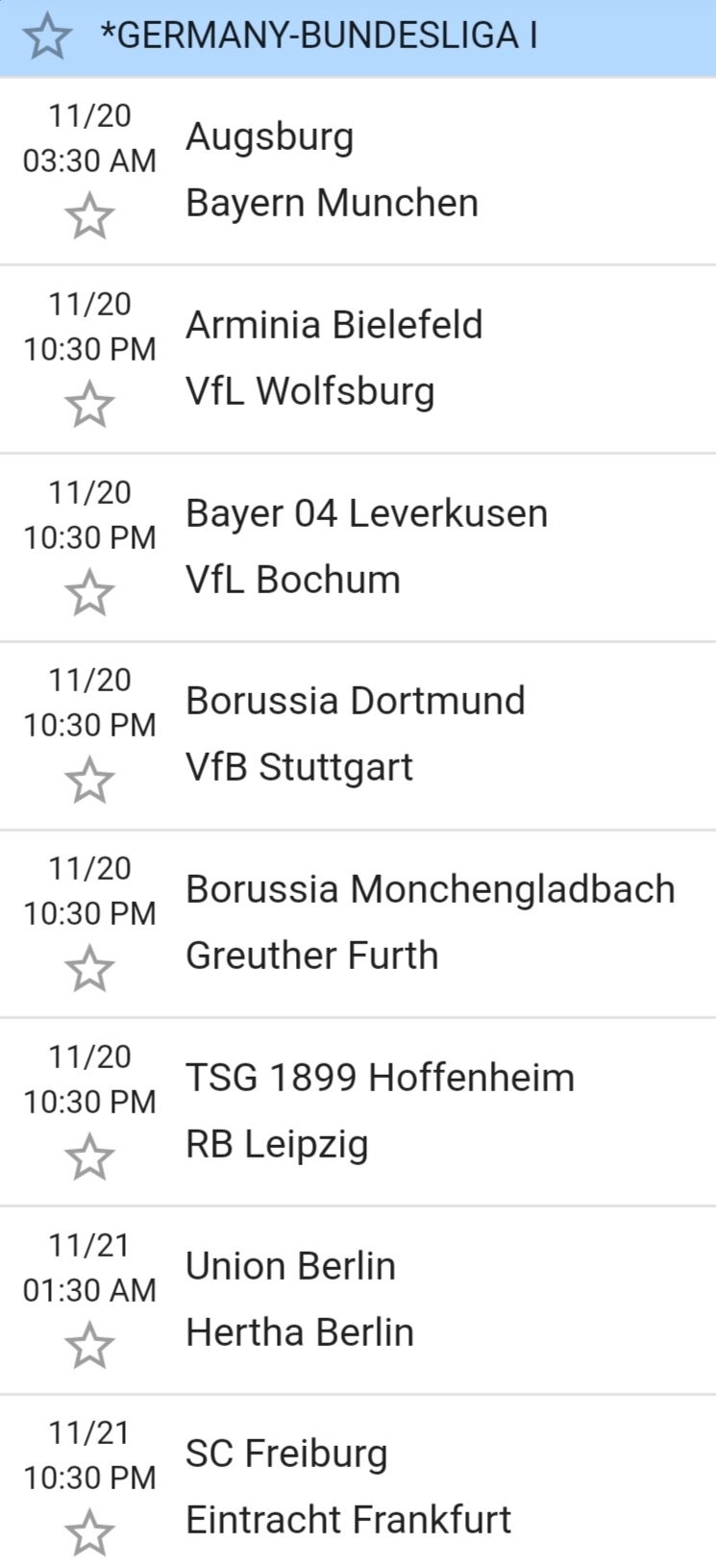Favorite the Germany-Bundesliga I league
Viewport: 716px width, 1568px height.
pos(46,37)
